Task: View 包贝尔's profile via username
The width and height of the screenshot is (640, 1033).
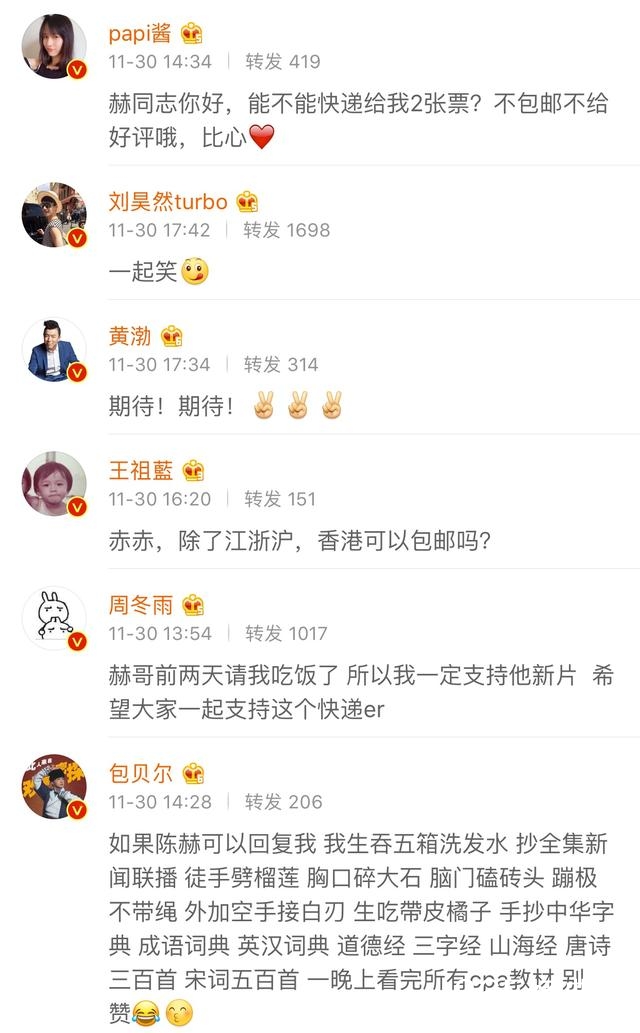Action: pyautogui.click(x=141, y=773)
